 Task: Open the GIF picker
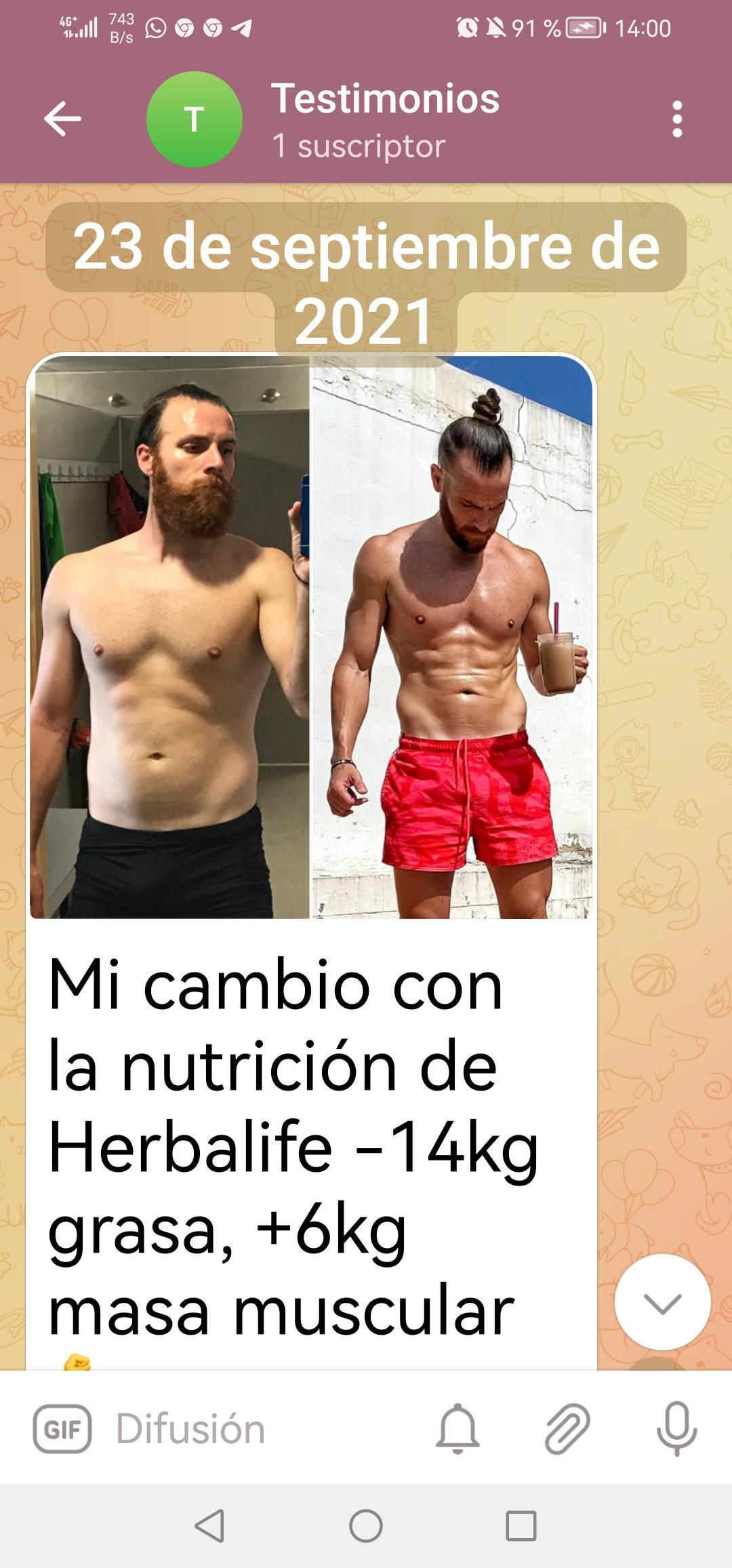pos(62,1429)
